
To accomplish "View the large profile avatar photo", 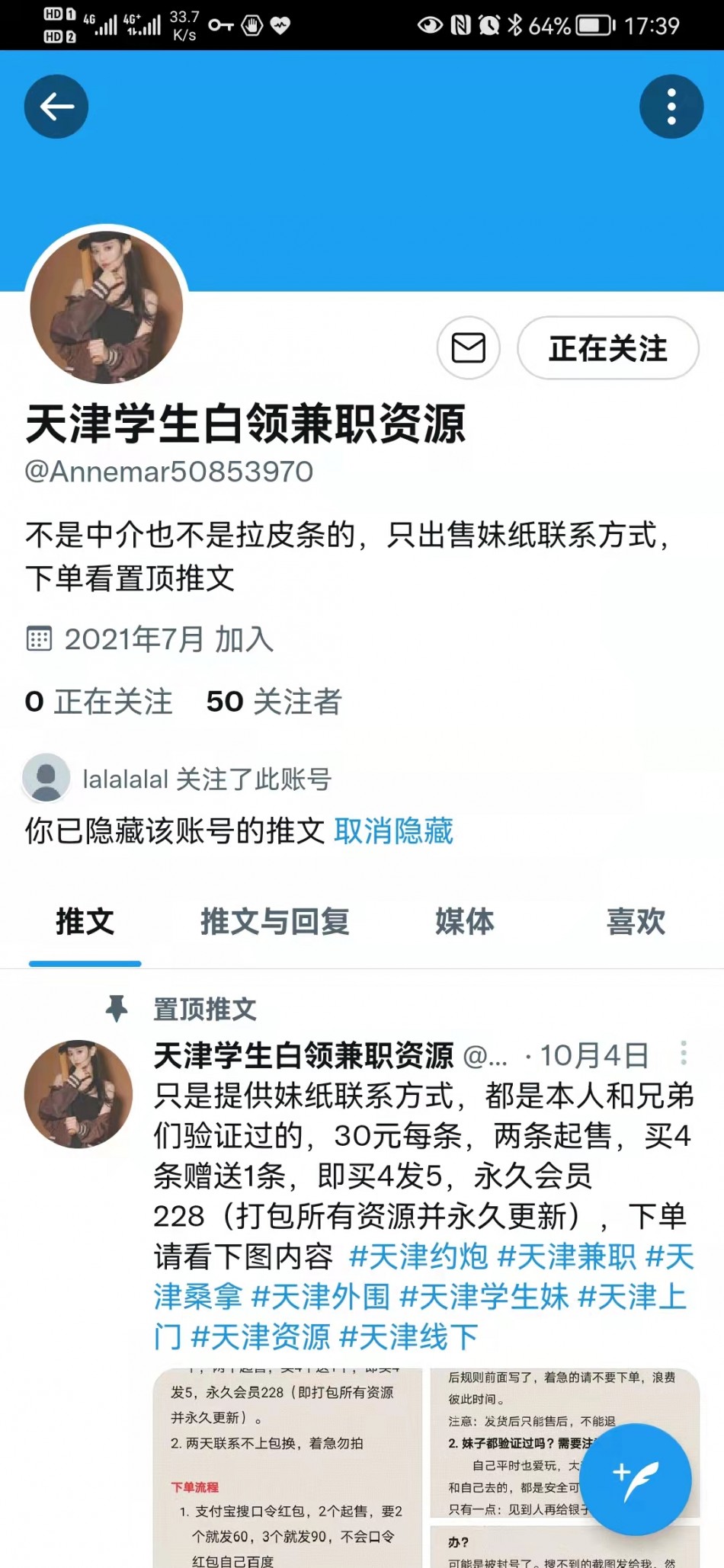I will coord(107,307).
